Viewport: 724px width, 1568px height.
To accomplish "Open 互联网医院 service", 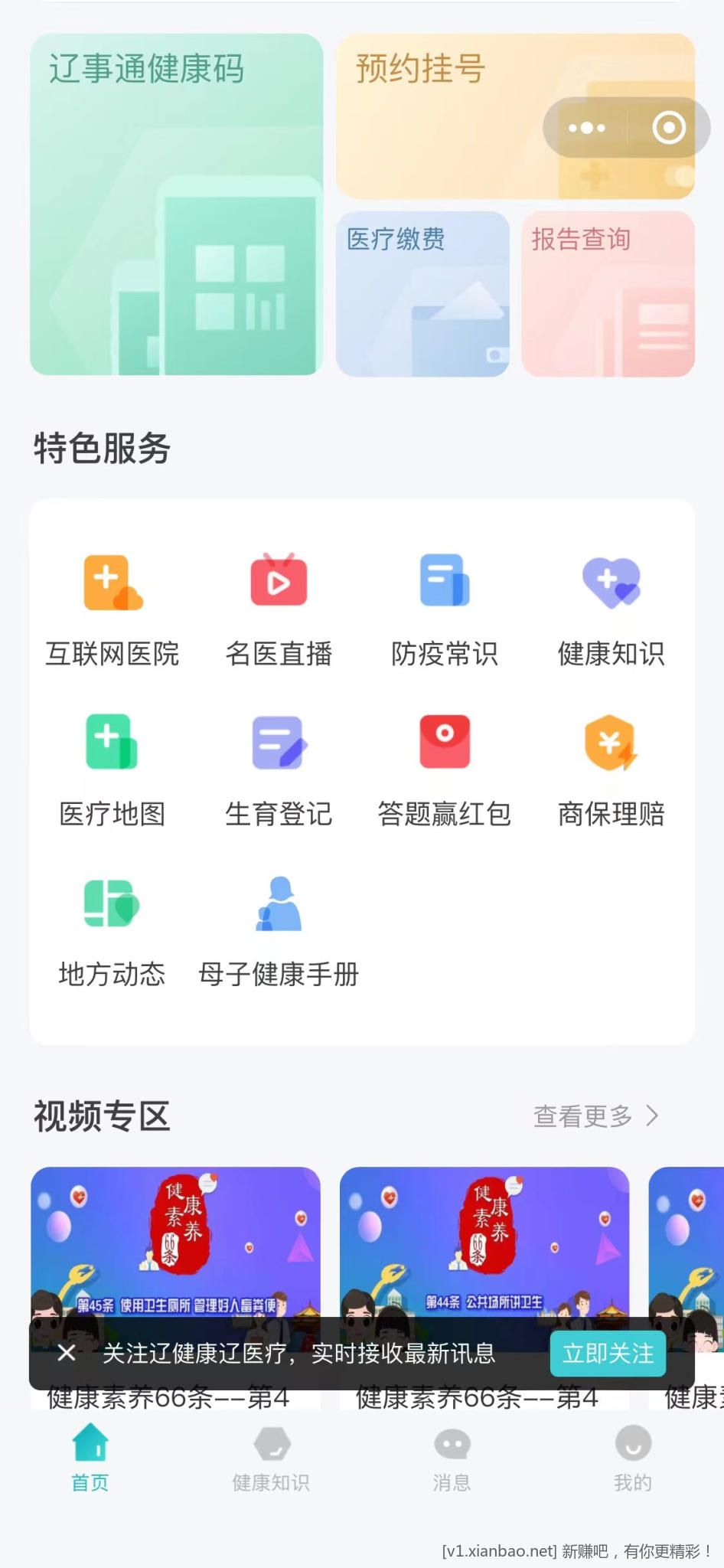I will point(113,610).
